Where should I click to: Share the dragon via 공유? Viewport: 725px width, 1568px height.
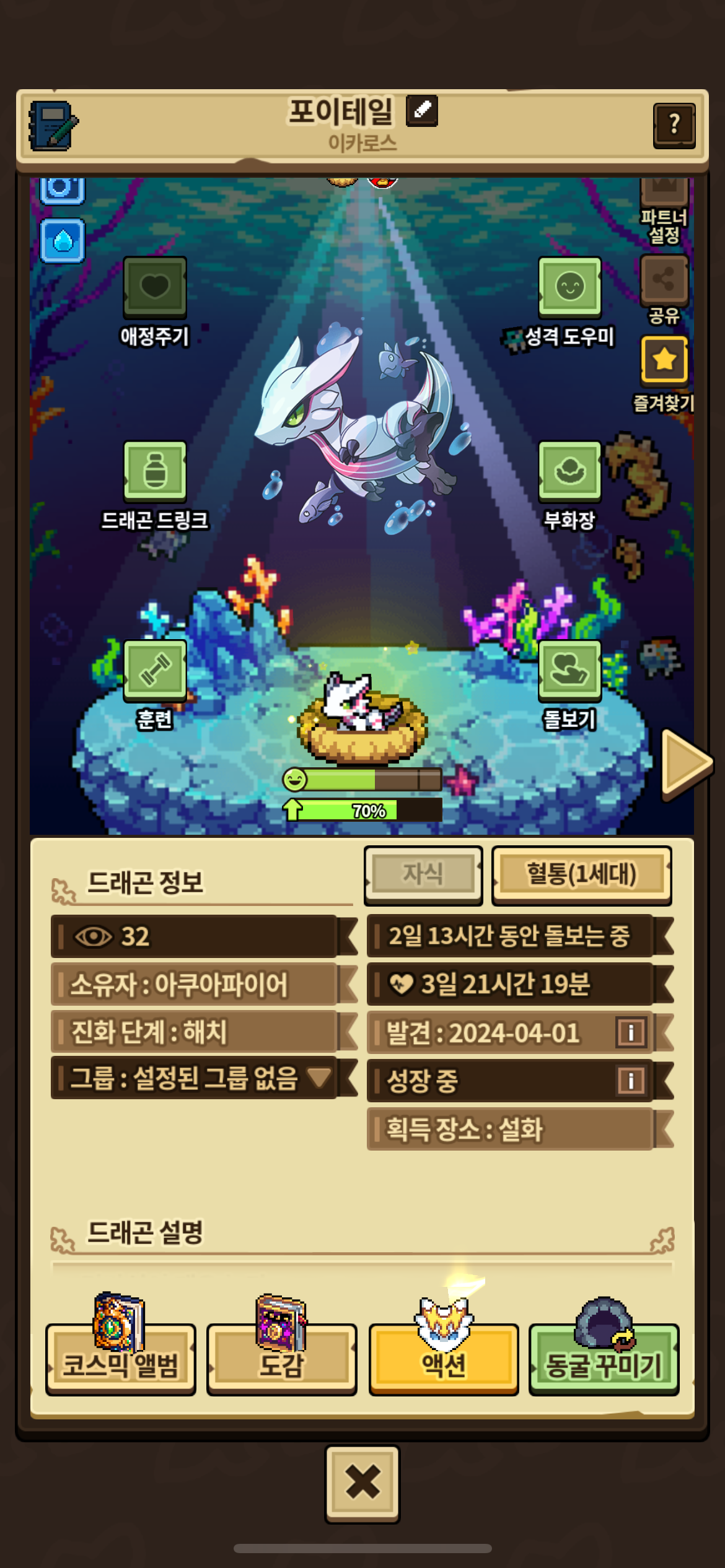pyautogui.click(x=664, y=280)
